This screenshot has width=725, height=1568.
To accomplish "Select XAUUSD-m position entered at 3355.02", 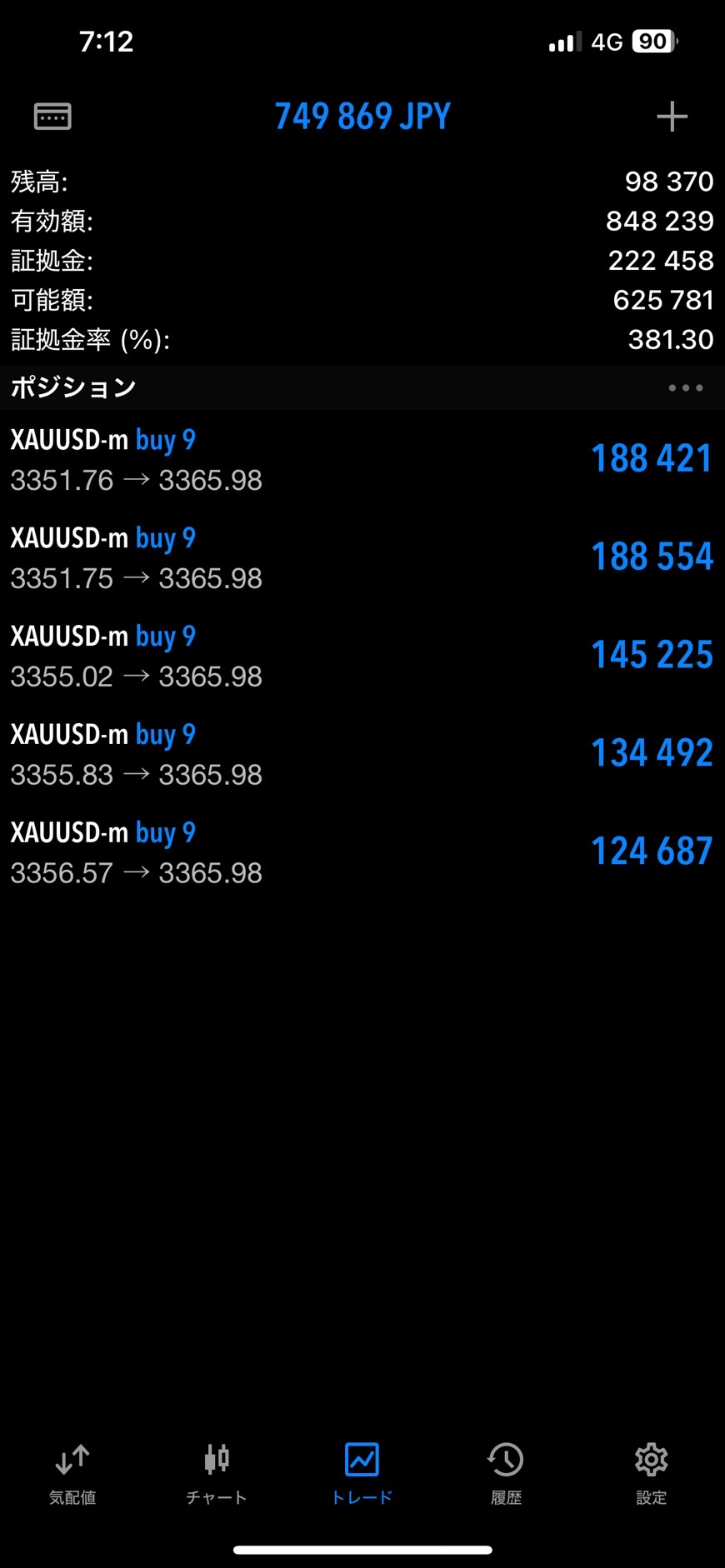I will [362, 656].
